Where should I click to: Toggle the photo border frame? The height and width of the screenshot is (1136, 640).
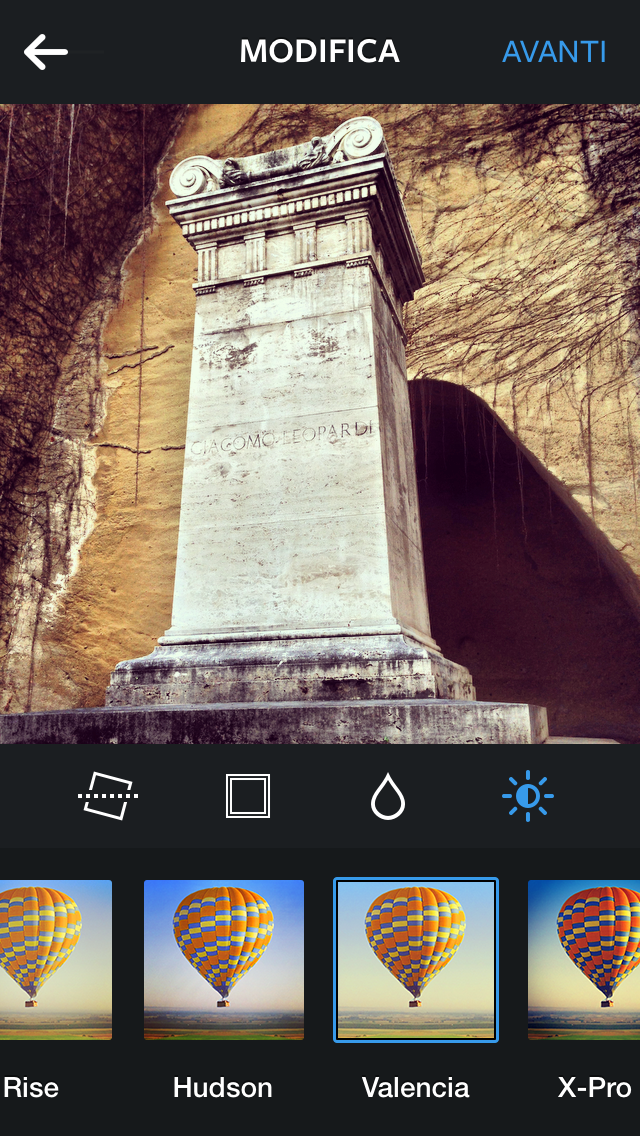pos(248,796)
